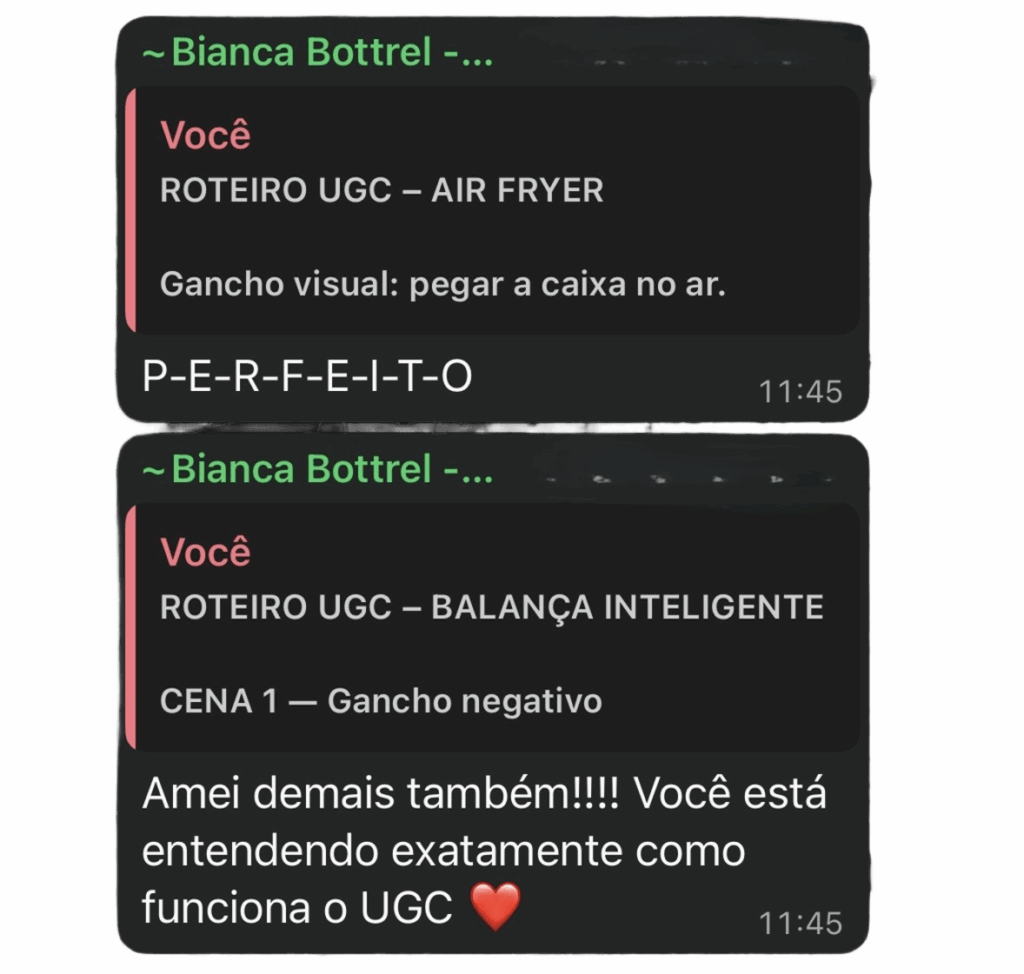Viewport: 1024px width, 974px height.
Task: Jump to the quoted AIR FRYER message
Action: coord(492,211)
